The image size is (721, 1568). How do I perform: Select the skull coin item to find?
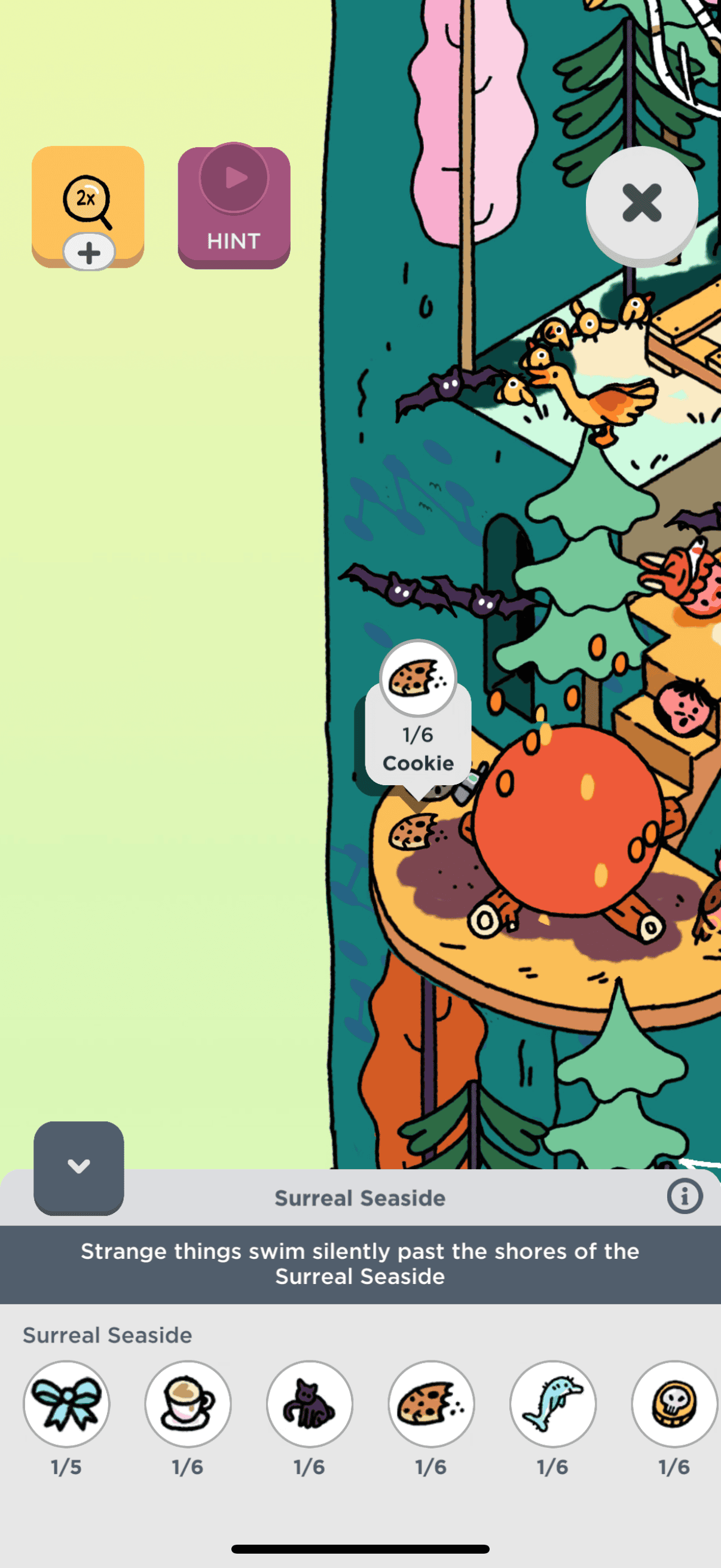(674, 1404)
